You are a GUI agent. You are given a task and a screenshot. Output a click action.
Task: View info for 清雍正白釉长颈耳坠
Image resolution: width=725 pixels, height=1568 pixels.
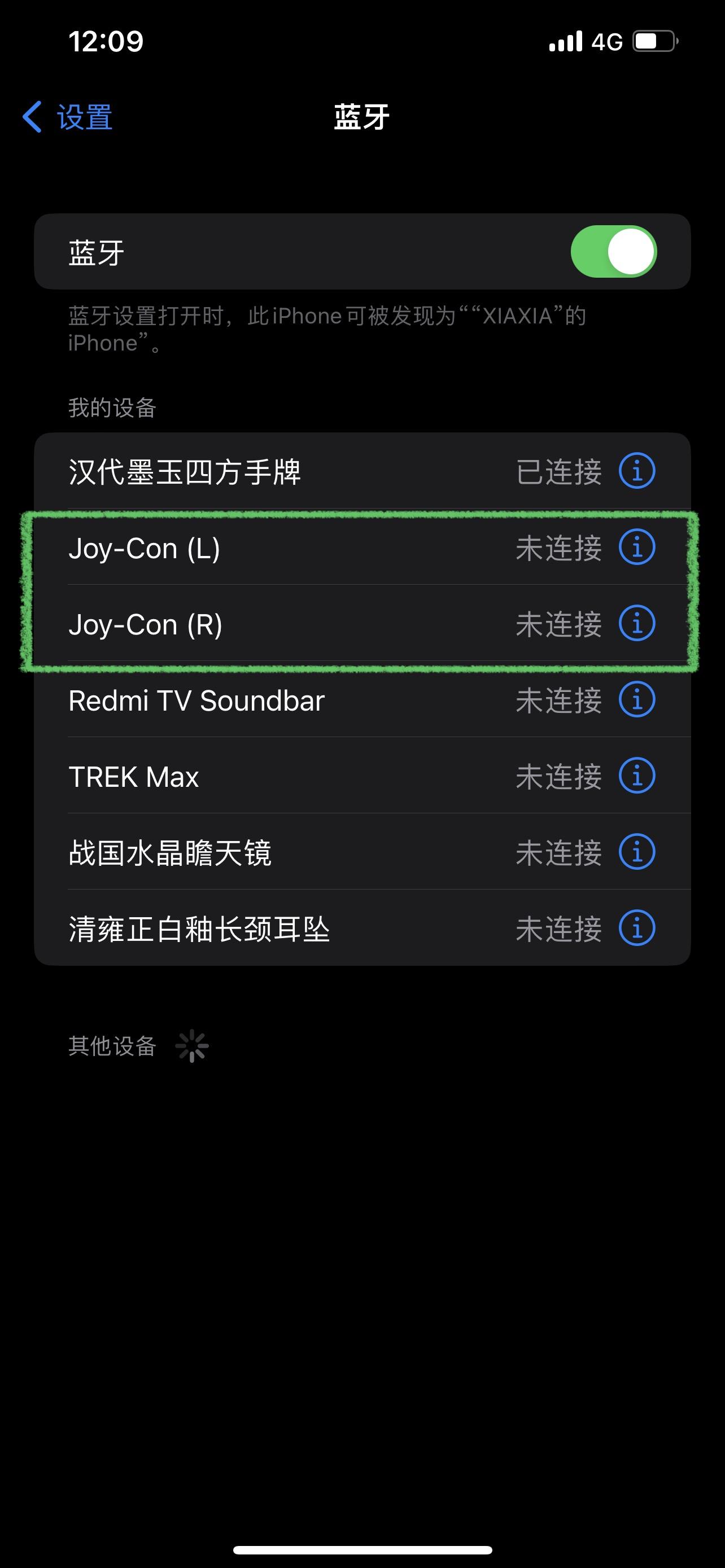point(637,928)
